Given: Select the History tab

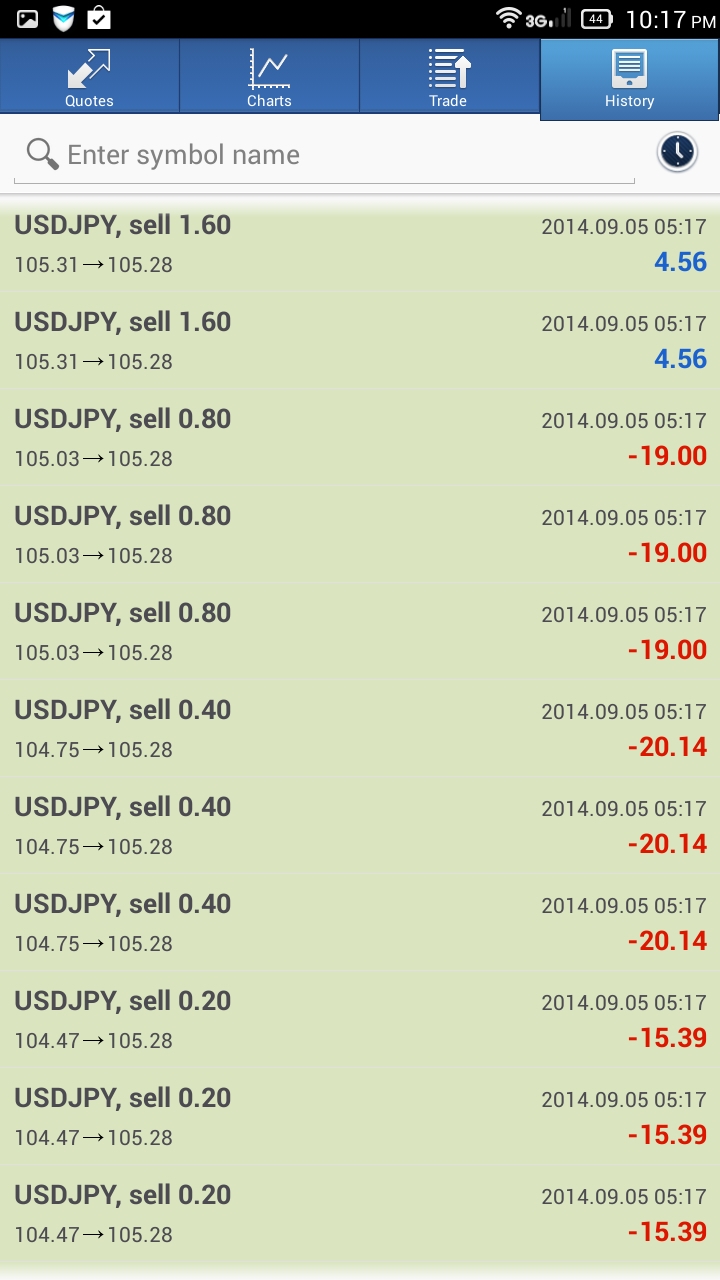Looking at the screenshot, I should point(629,79).
